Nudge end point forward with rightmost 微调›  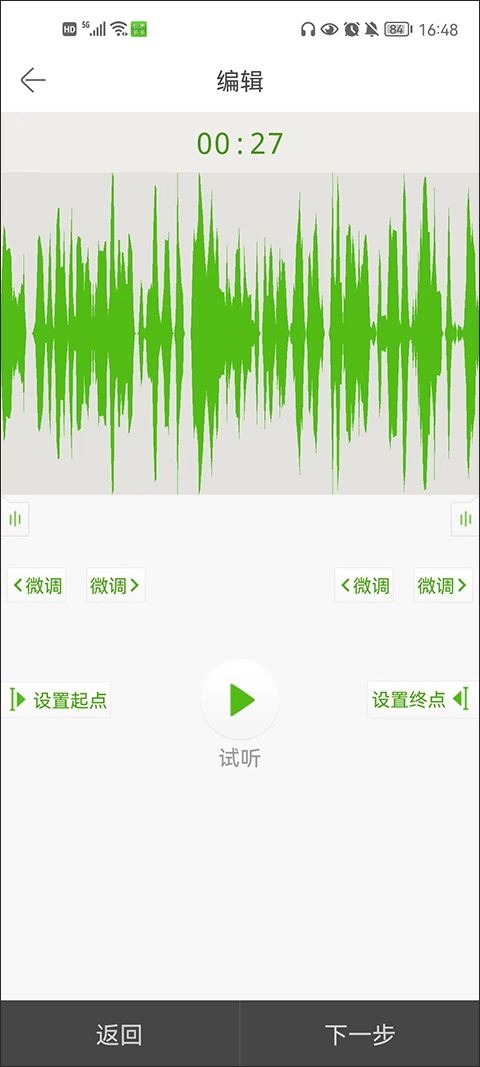[x=443, y=585]
